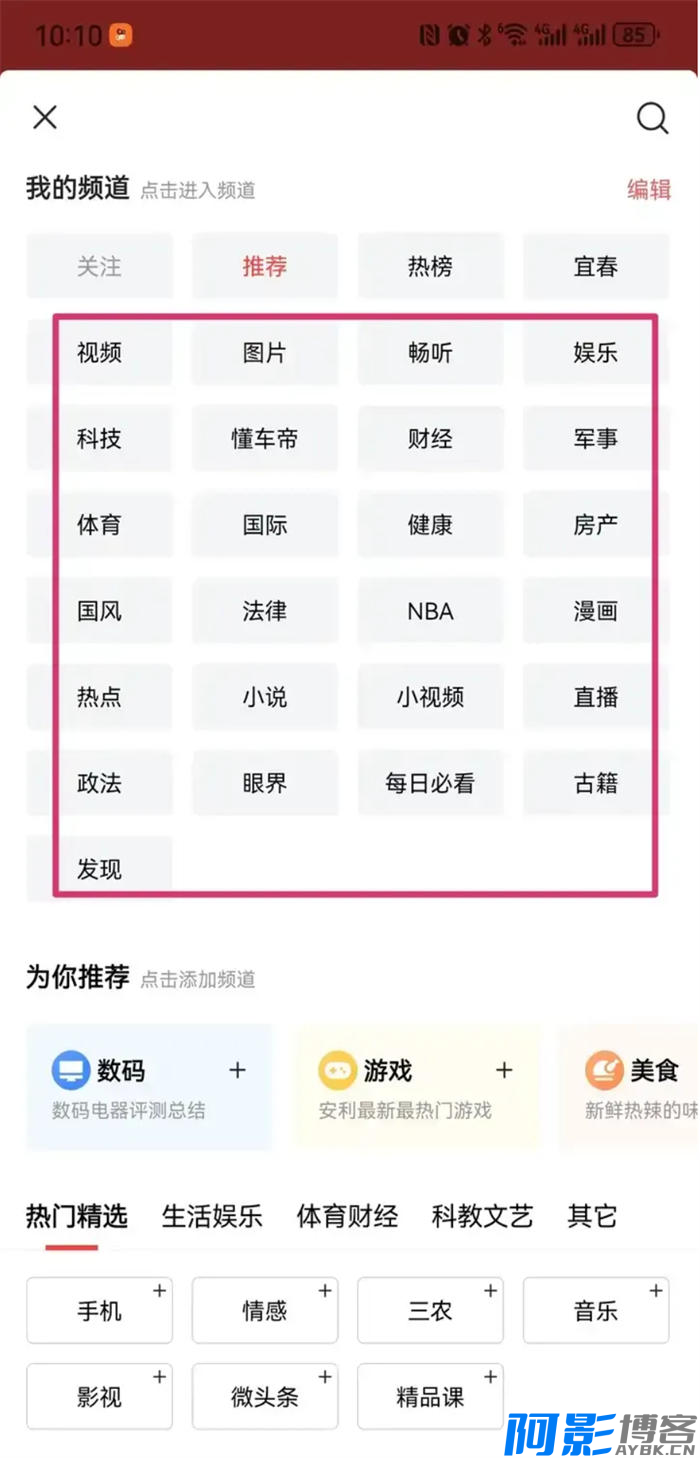Enter the 每日必看 channel
Image resolution: width=700 pixels, height=1458 pixels.
coord(430,783)
